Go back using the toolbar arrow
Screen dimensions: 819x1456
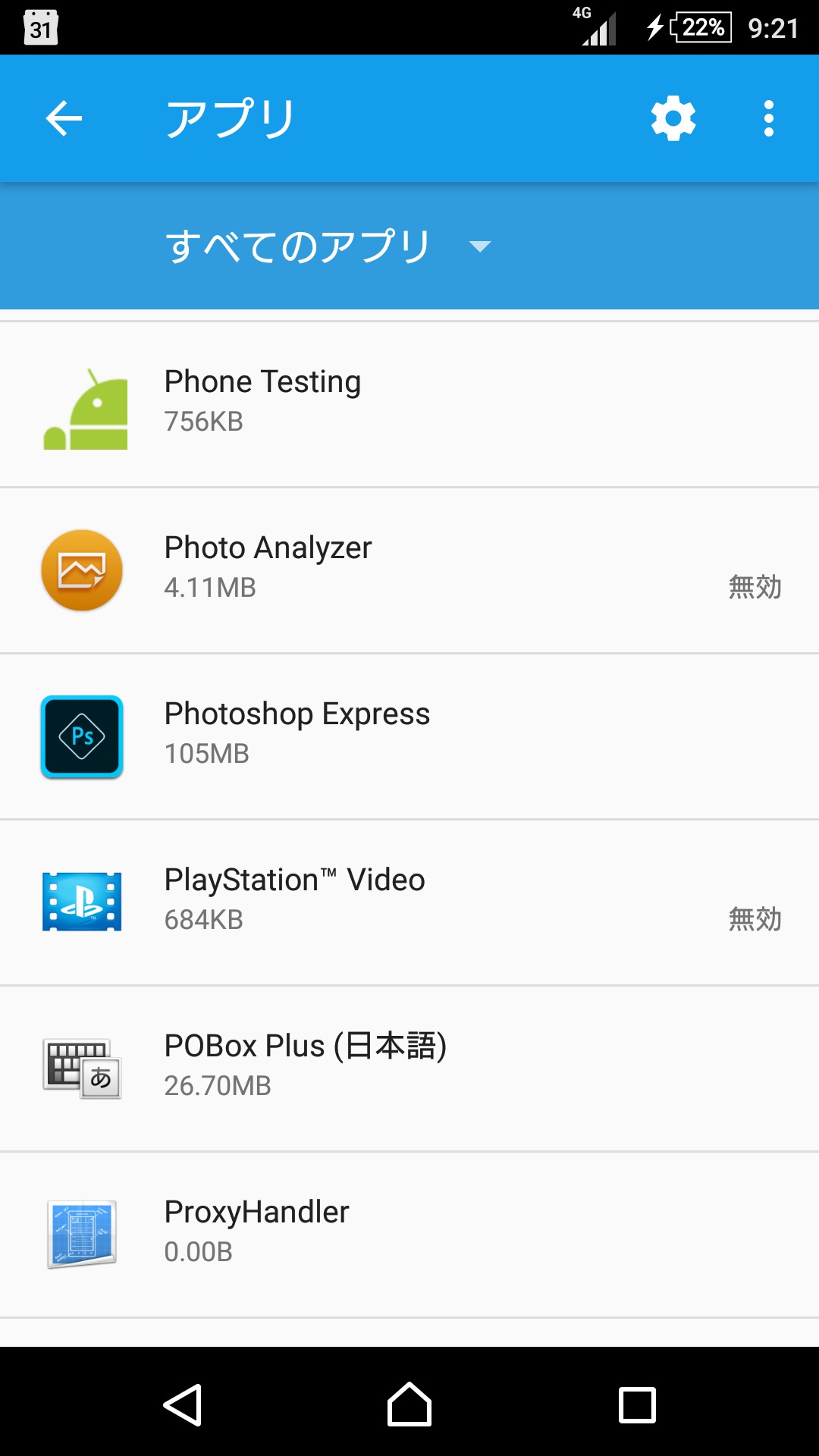64,118
